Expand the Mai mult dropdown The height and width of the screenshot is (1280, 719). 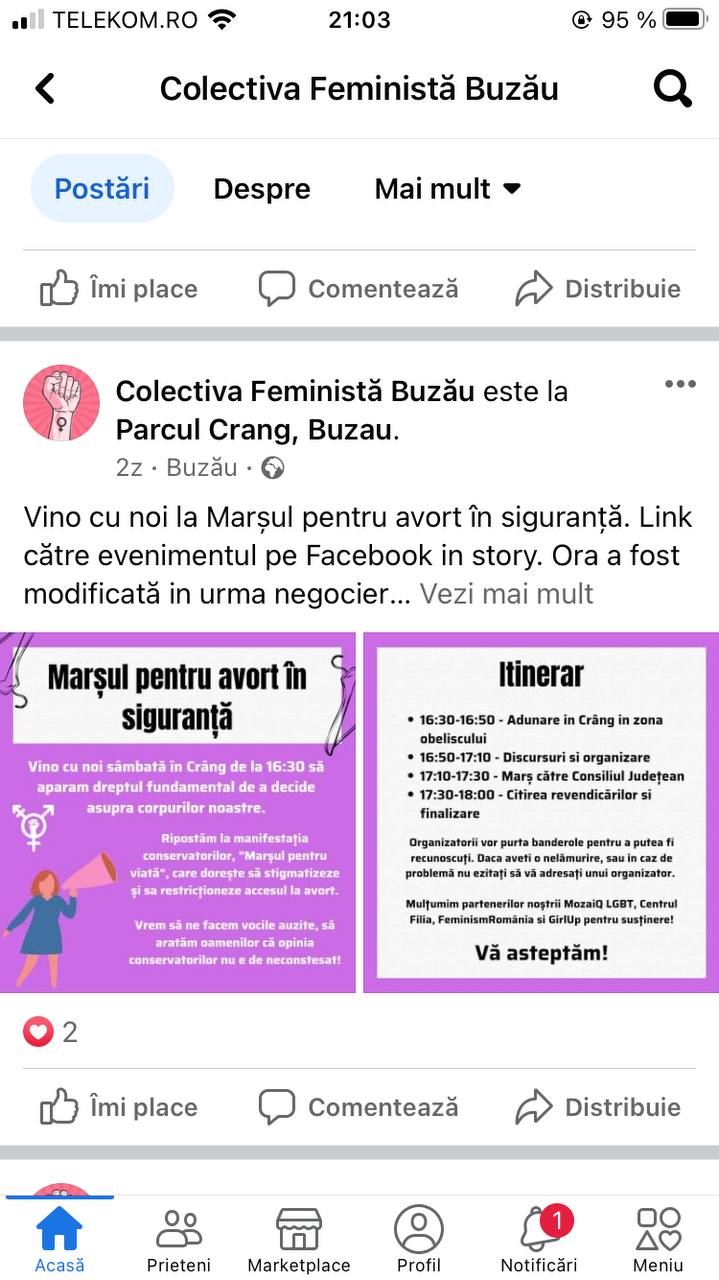(447, 189)
